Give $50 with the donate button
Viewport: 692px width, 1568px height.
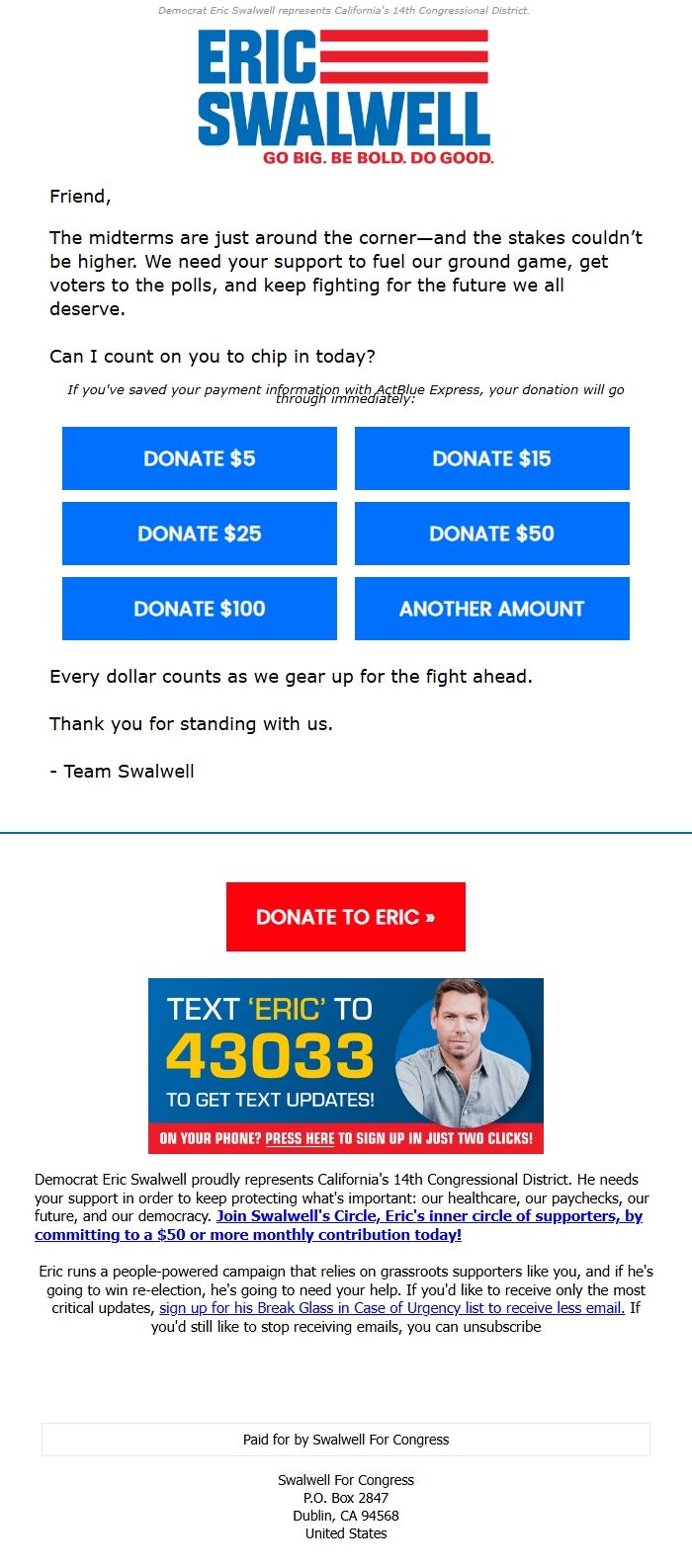491,534
